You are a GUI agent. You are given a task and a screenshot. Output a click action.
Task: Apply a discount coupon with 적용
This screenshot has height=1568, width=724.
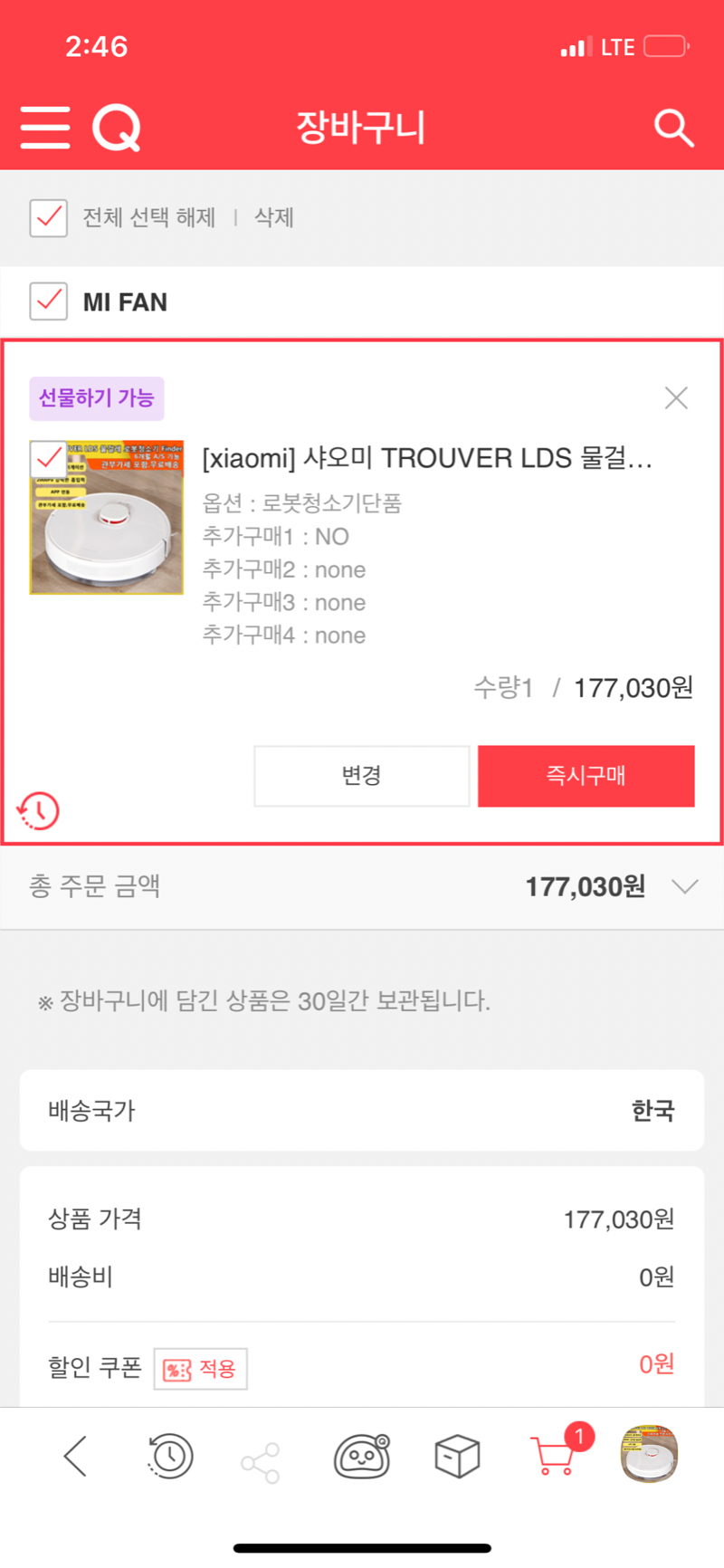[x=200, y=1369]
